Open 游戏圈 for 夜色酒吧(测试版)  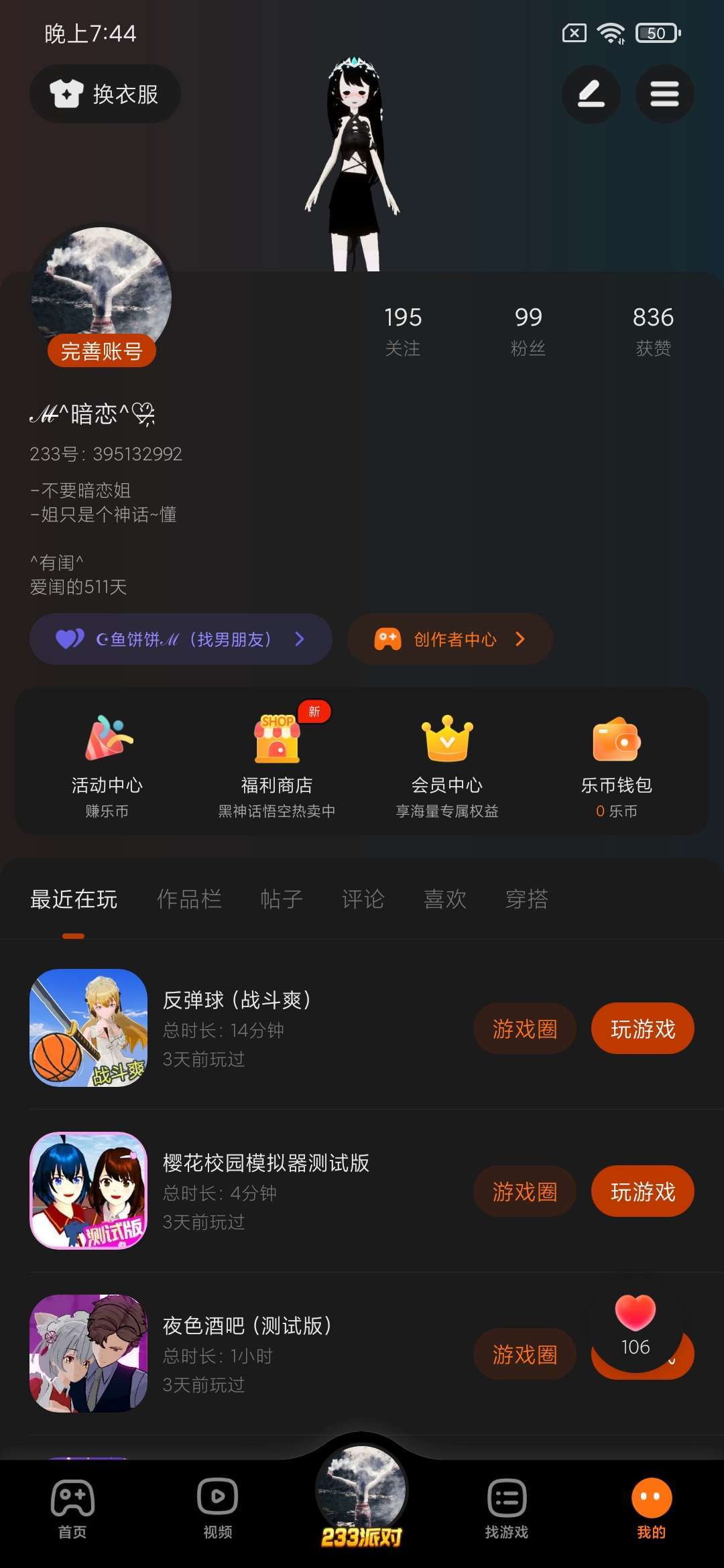click(525, 1354)
